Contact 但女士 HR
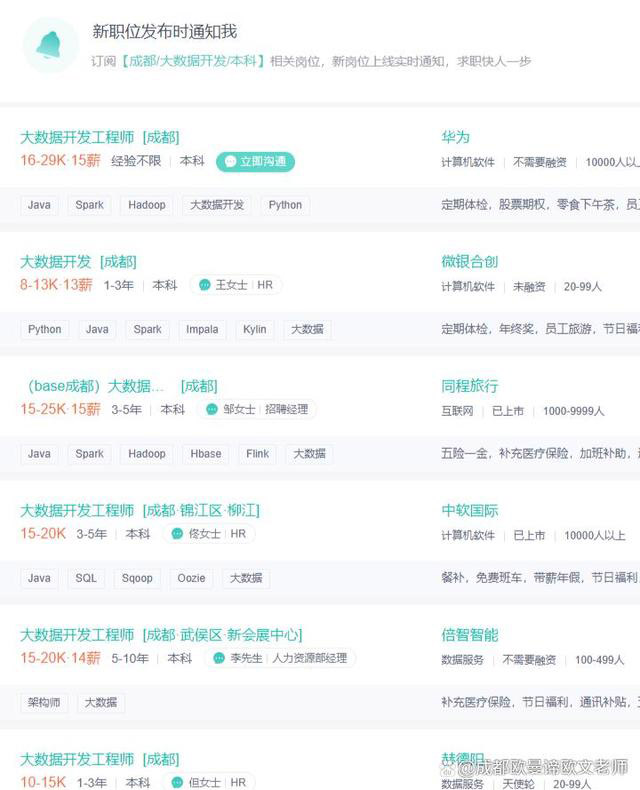The height and width of the screenshot is (790, 640). [x=209, y=782]
